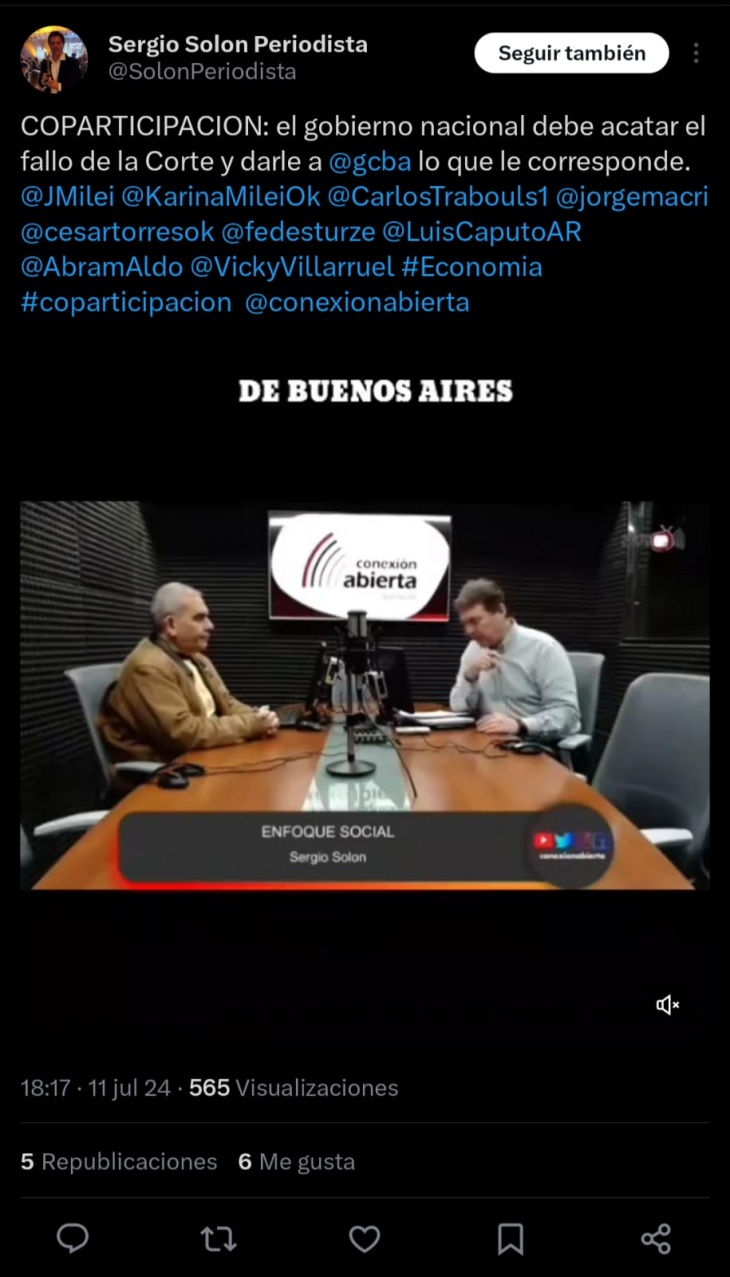Open Sergio Solon's profile picture

coord(54,59)
